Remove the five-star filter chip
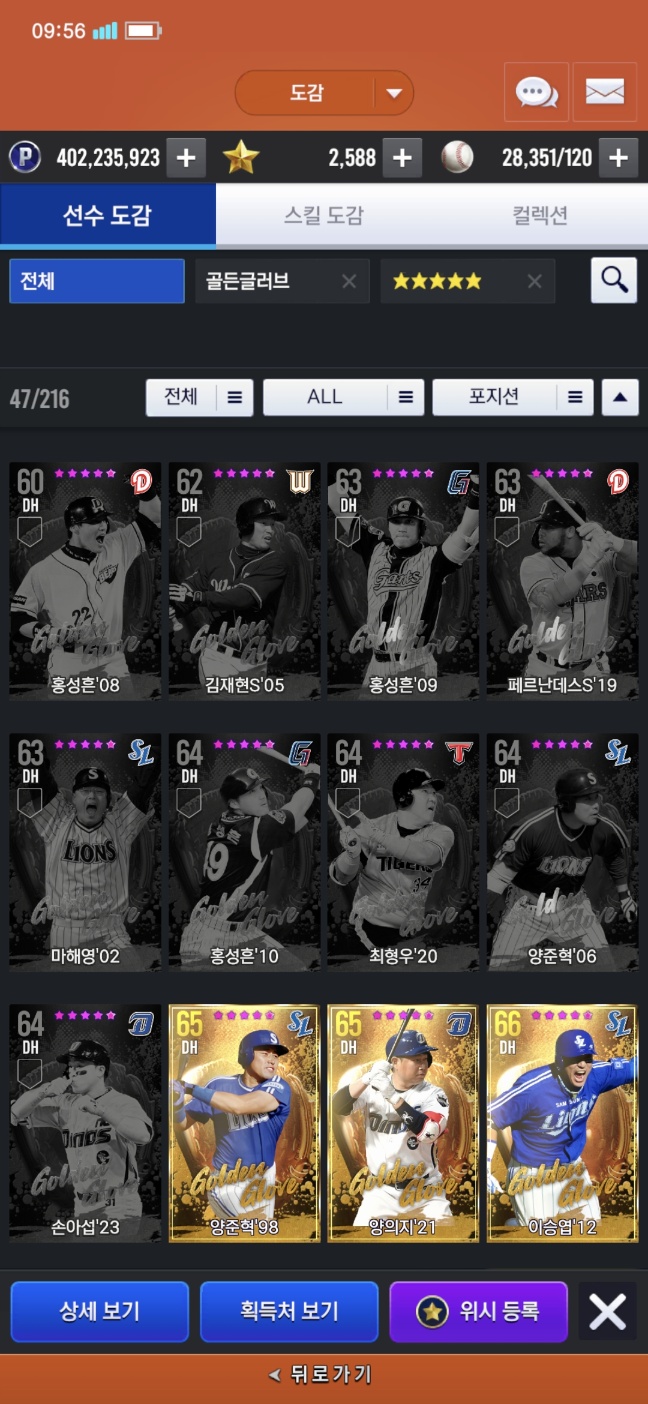 (x=534, y=281)
